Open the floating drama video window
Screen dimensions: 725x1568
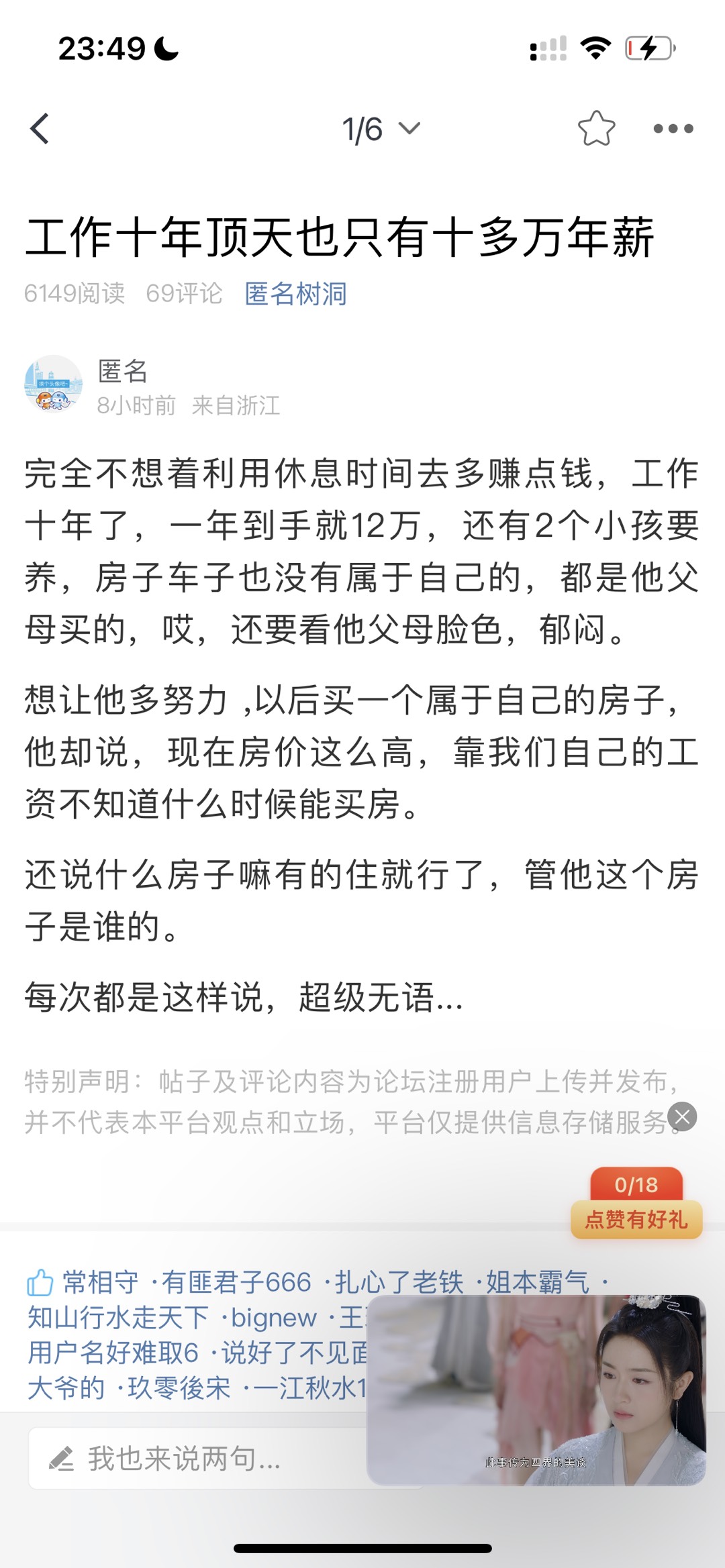pyautogui.click(x=536, y=1390)
